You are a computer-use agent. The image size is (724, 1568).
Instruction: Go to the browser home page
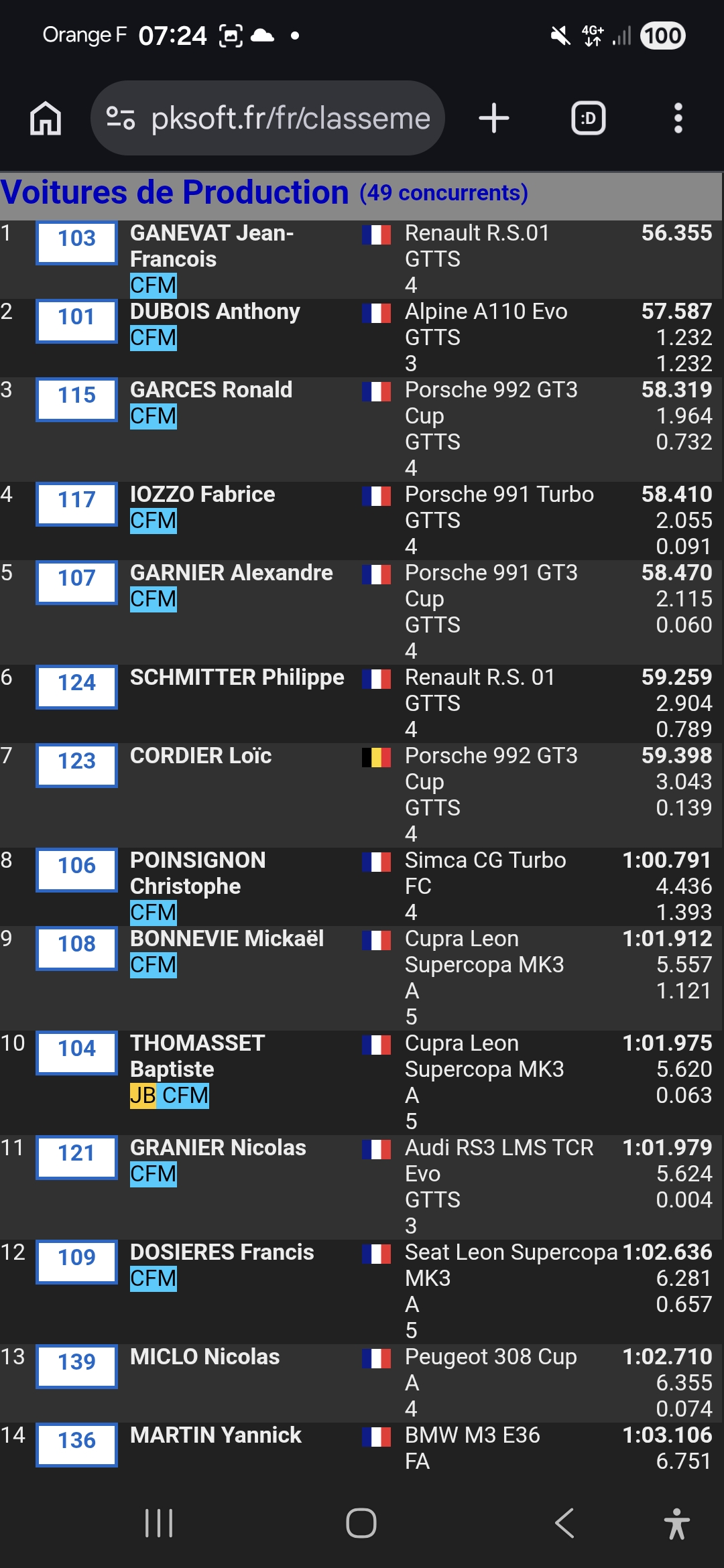click(46, 119)
